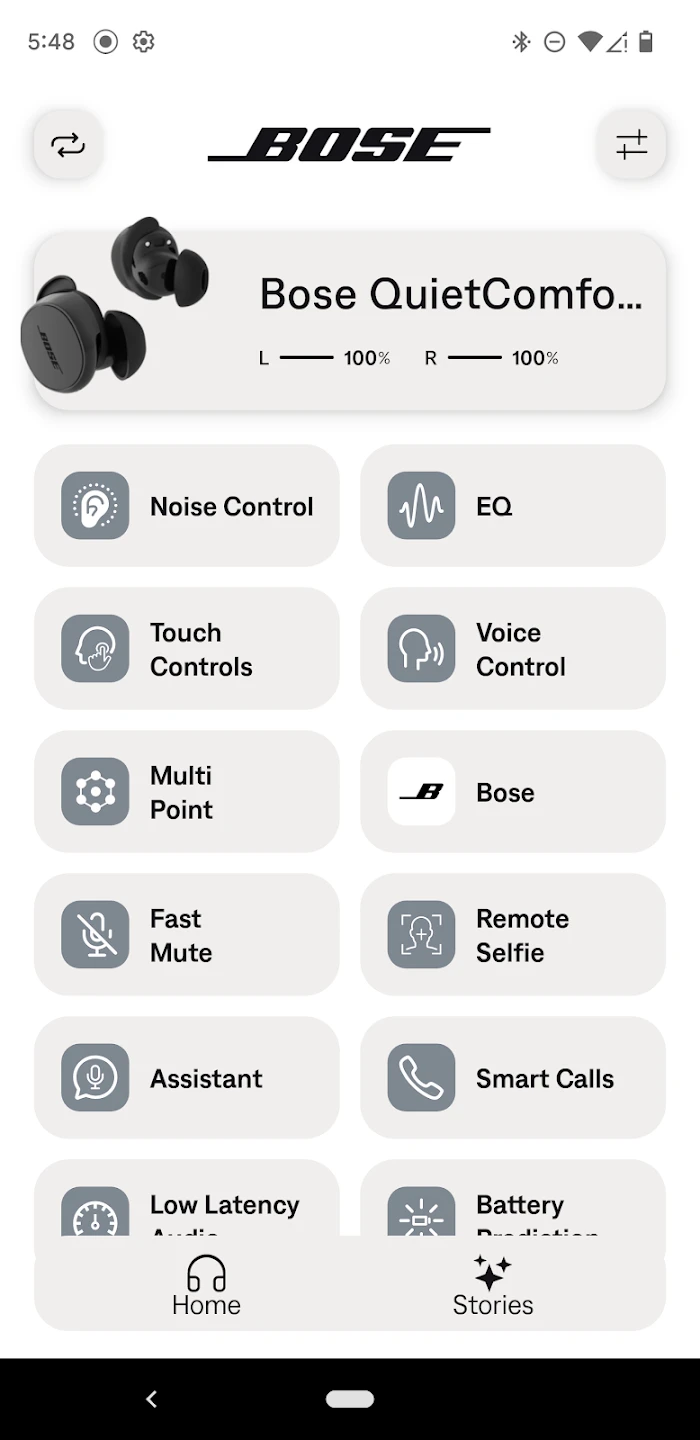Tap the switch device arrows icon

(x=68, y=146)
